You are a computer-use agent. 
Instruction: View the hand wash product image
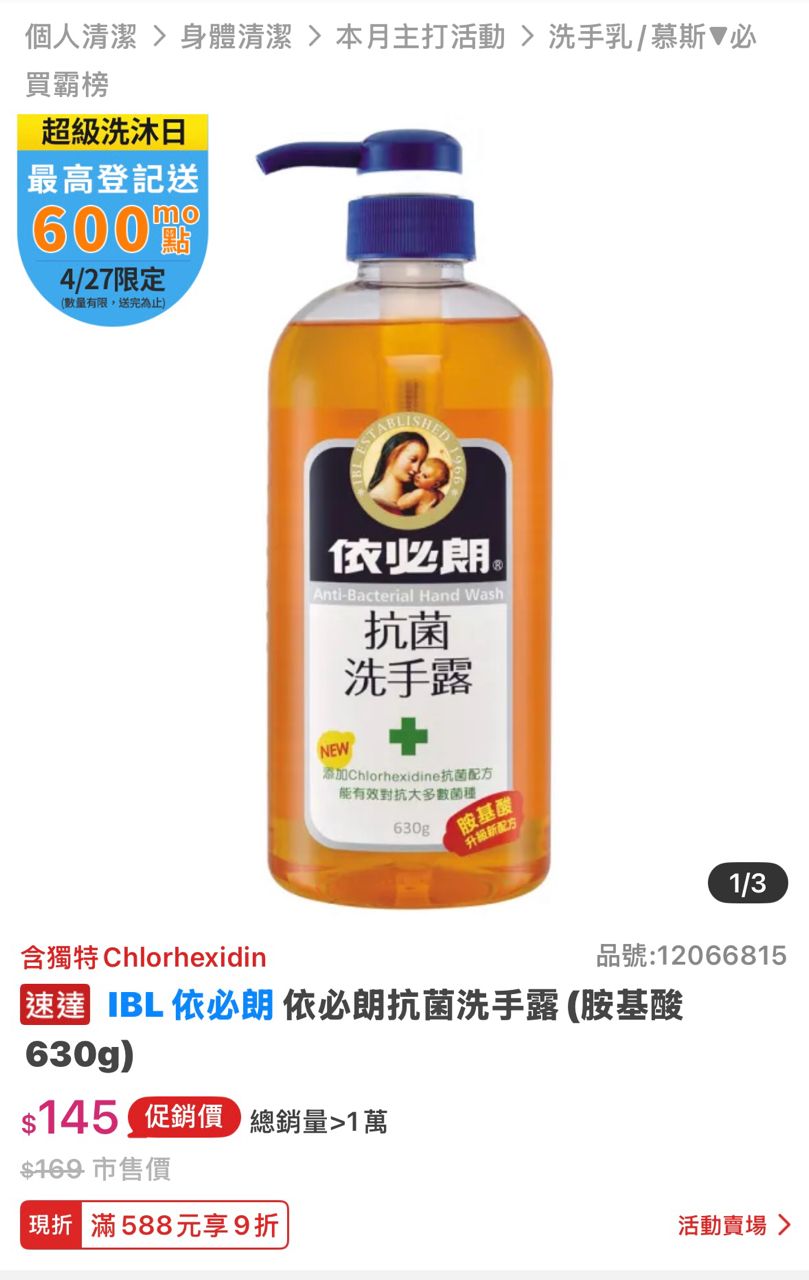pyautogui.click(x=408, y=520)
